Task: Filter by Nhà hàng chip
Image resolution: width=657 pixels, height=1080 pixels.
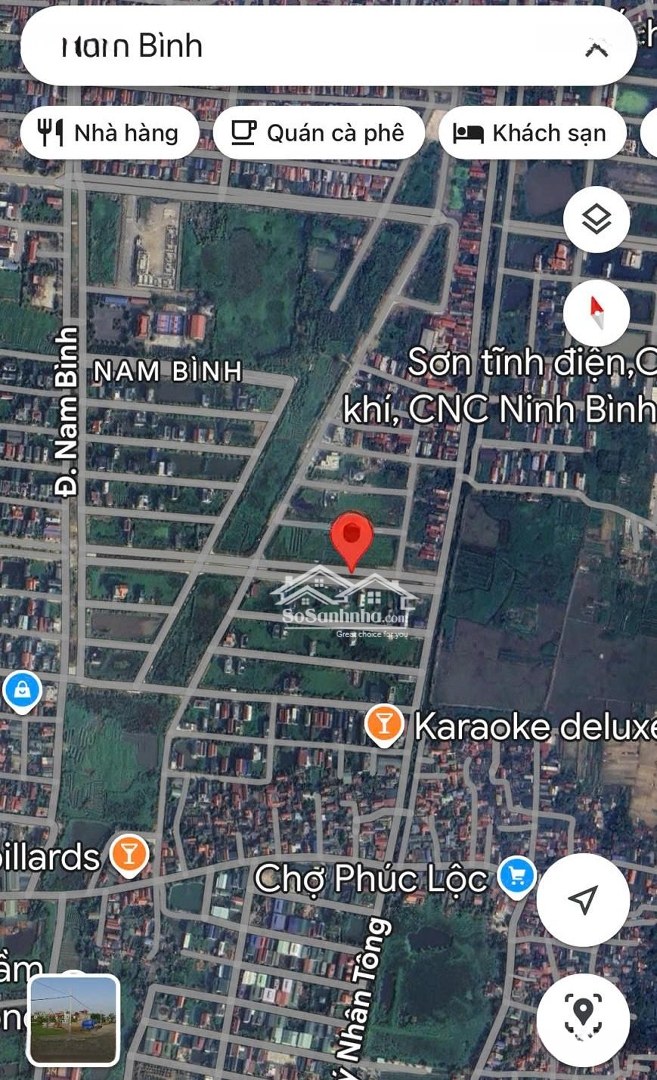Action: pyautogui.click(x=109, y=133)
